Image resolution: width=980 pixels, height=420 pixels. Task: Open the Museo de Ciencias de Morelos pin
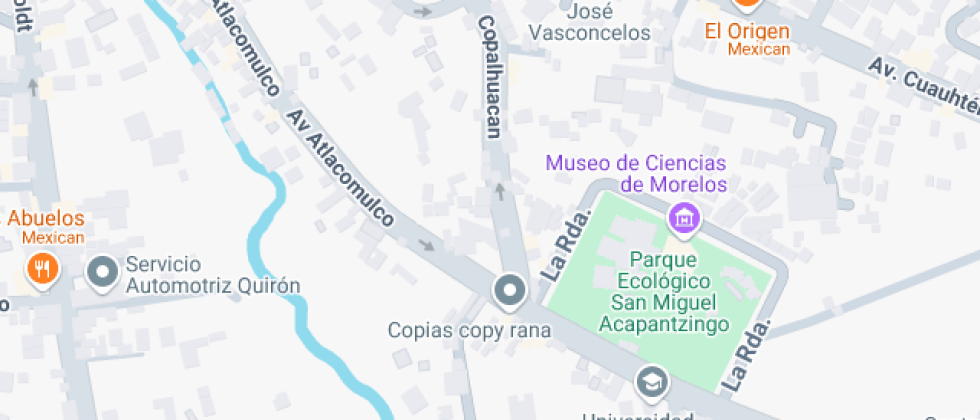click(x=685, y=217)
